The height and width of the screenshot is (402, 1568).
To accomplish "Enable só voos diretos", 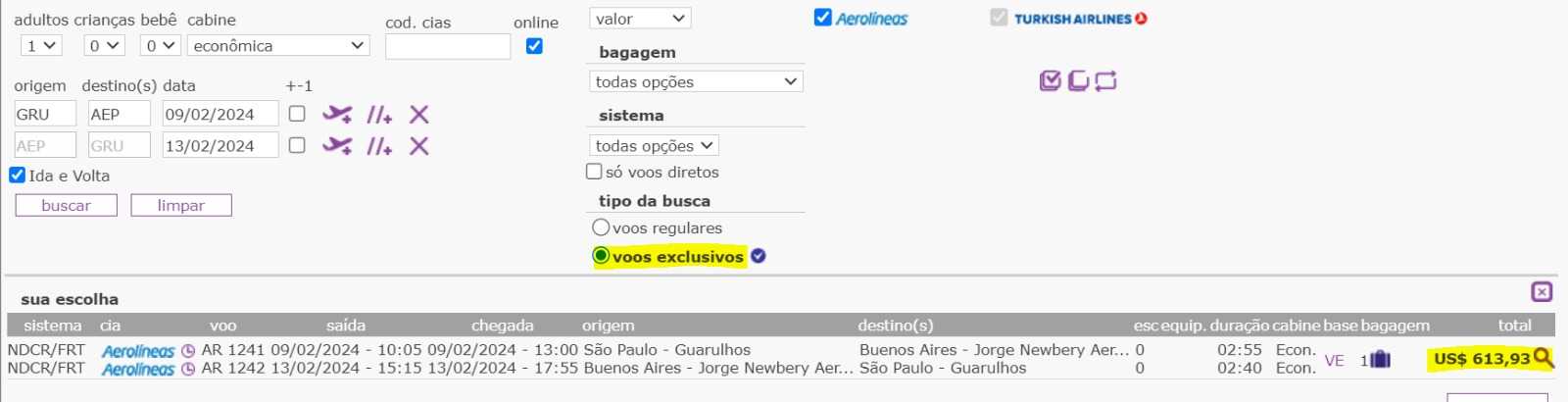I will pos(594,172).
